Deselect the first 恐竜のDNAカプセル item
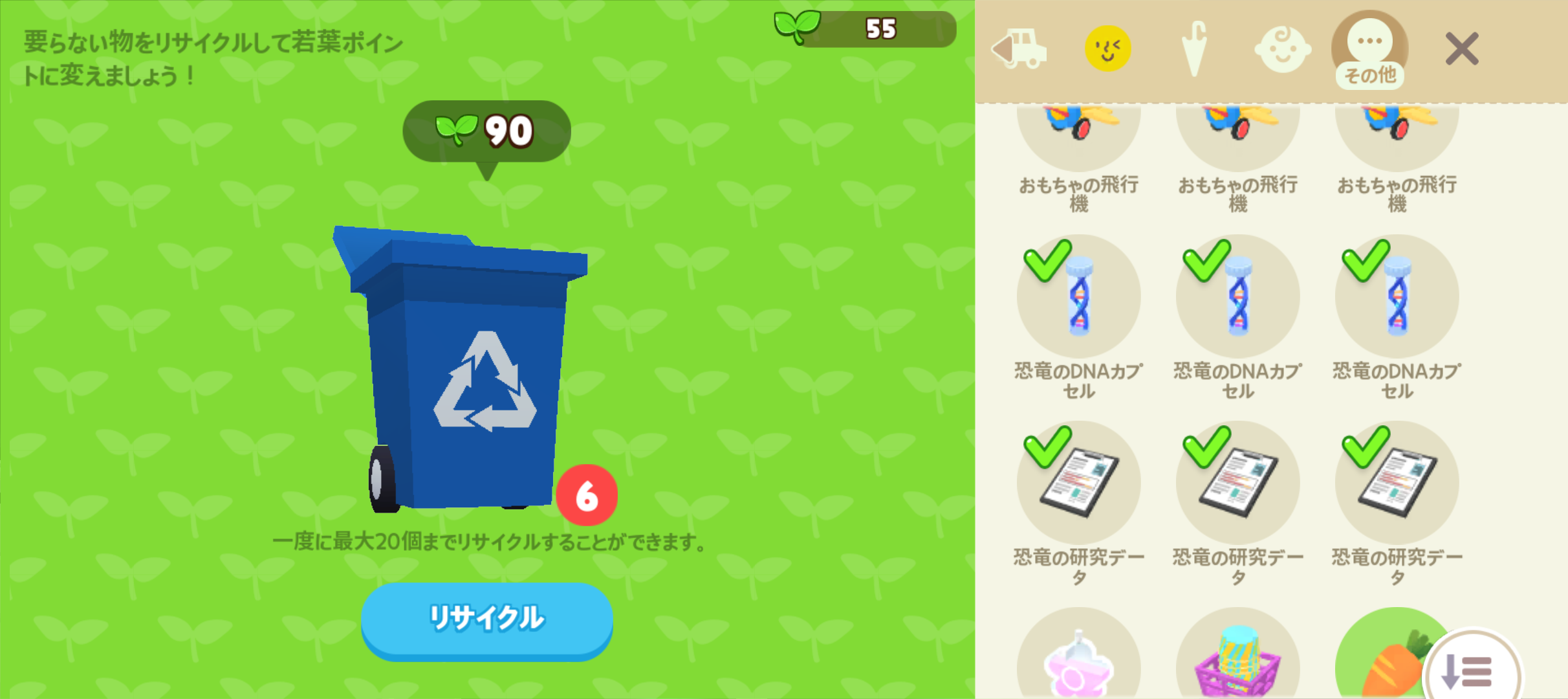 1078,296
